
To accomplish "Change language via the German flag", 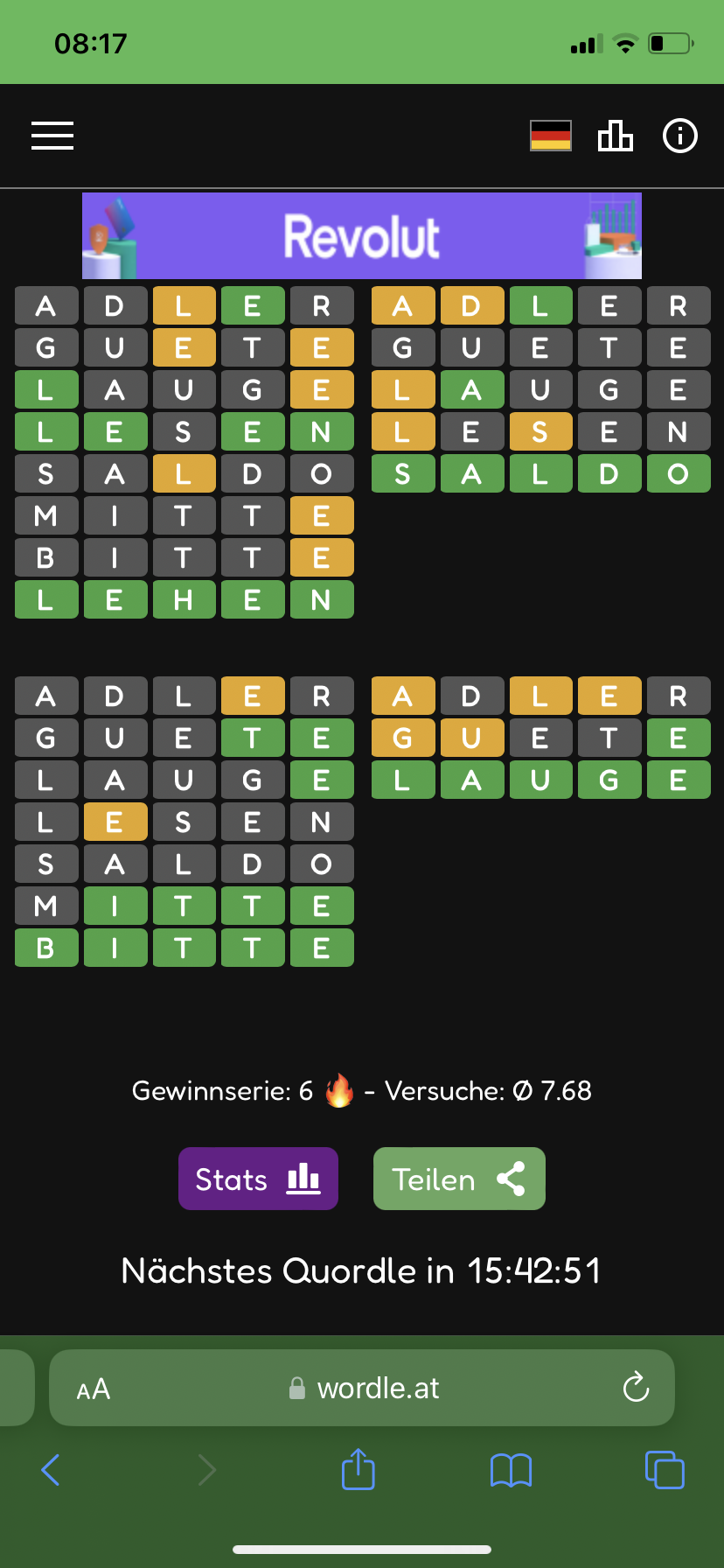I will tap(551, 136).
